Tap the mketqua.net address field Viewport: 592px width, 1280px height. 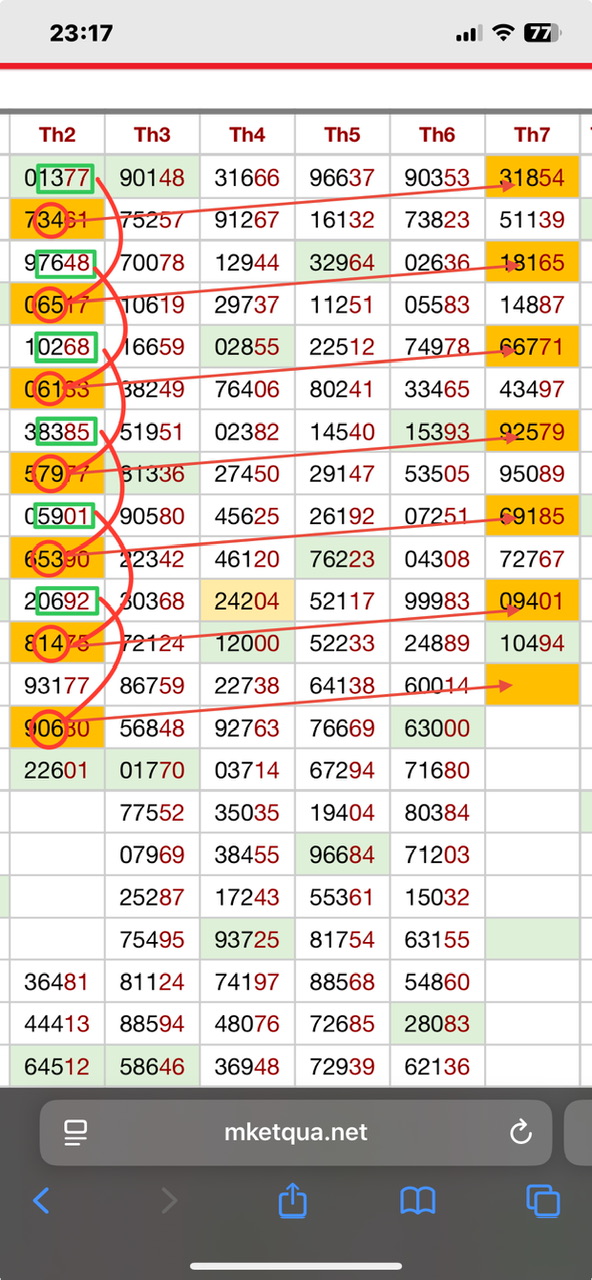(295, 1133)
